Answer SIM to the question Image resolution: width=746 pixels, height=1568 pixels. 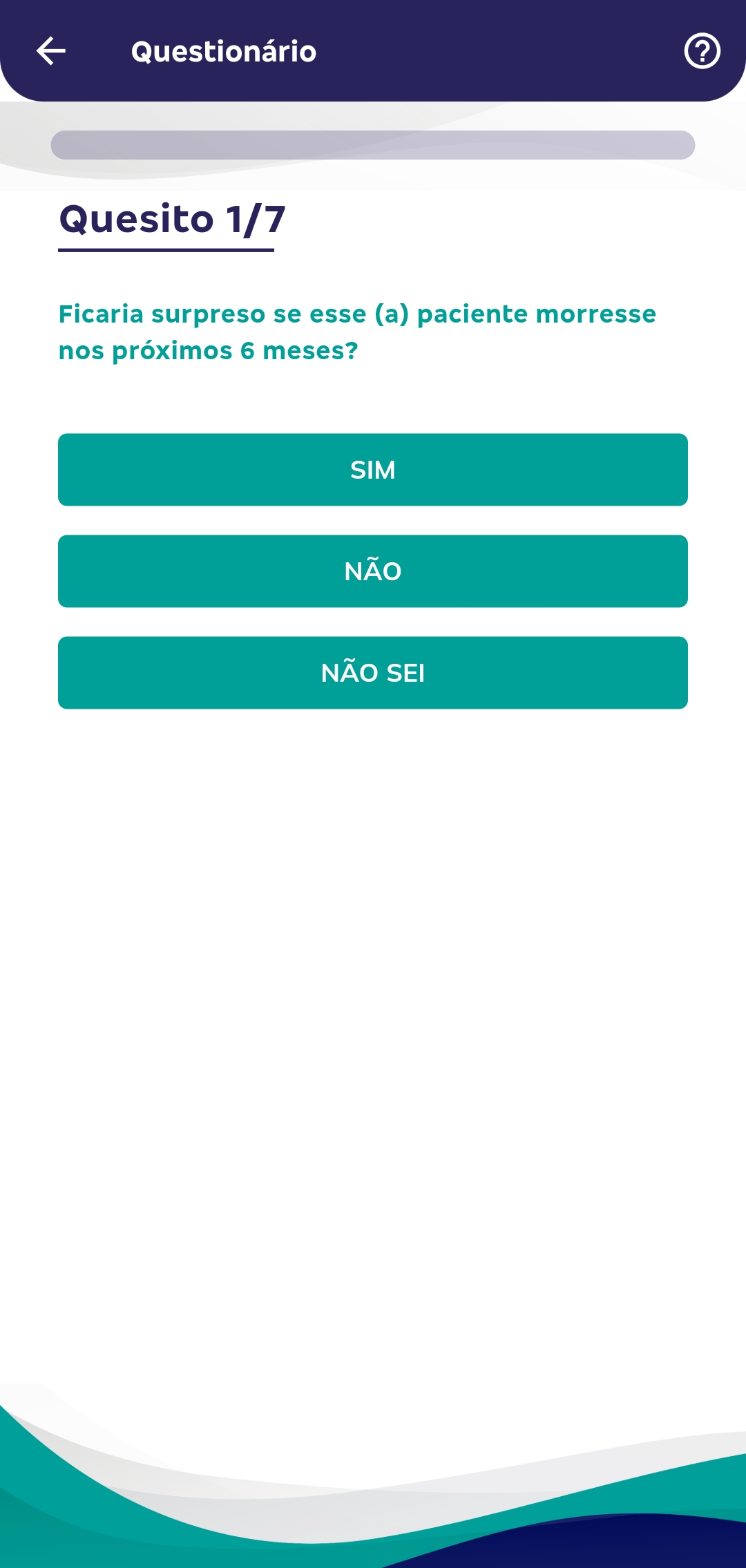coord(373,470)
